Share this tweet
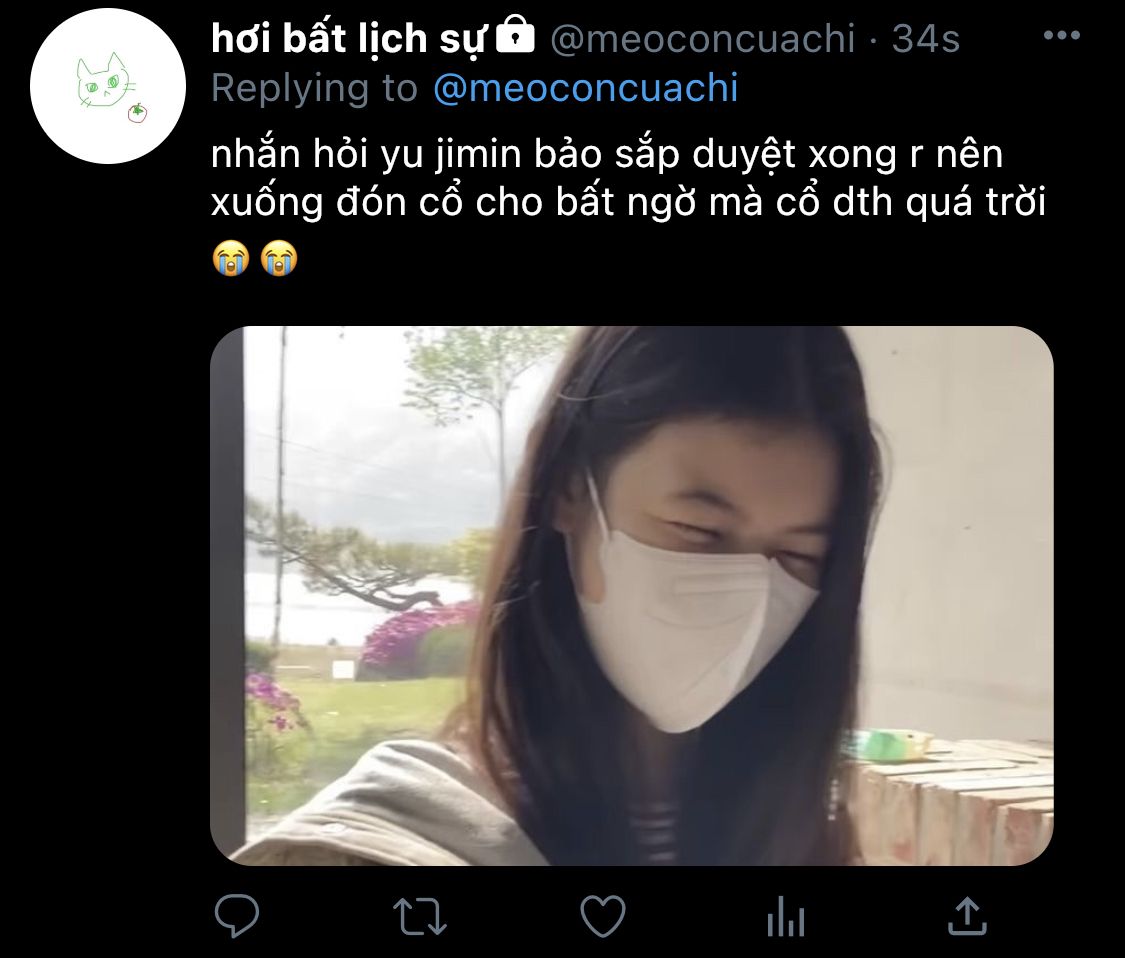The height and width of the screenshot is (958, 1125). click(x=966, y=916)
